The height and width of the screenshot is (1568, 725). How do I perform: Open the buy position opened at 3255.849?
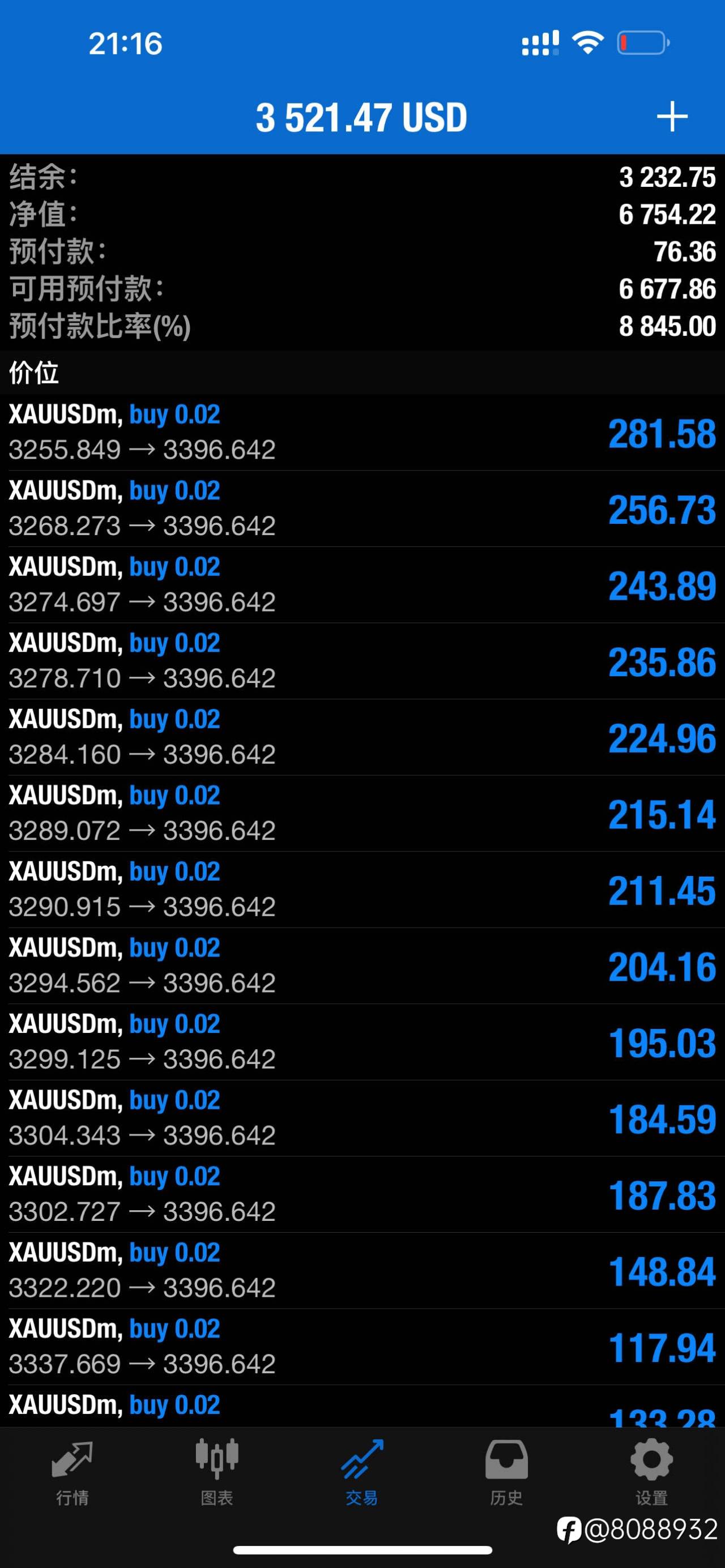(x=362, y=432)
